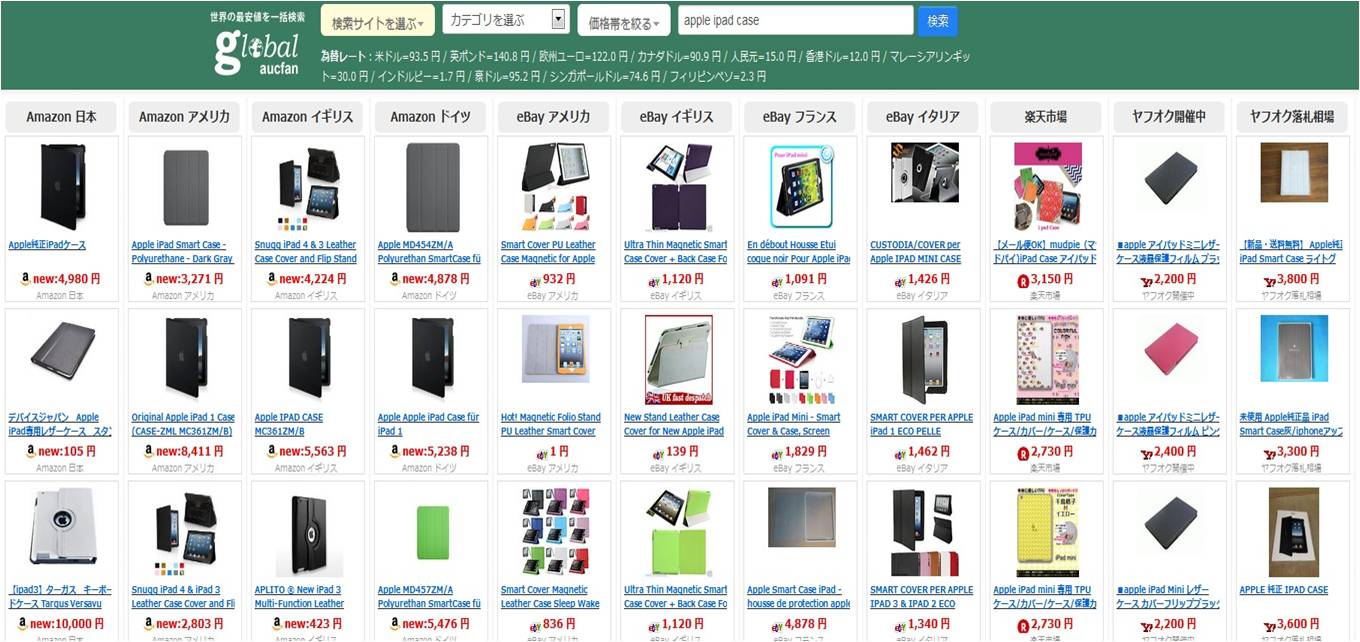Open Smart Cover PU Leather Case Magnetic link

(x=548, y=251)
